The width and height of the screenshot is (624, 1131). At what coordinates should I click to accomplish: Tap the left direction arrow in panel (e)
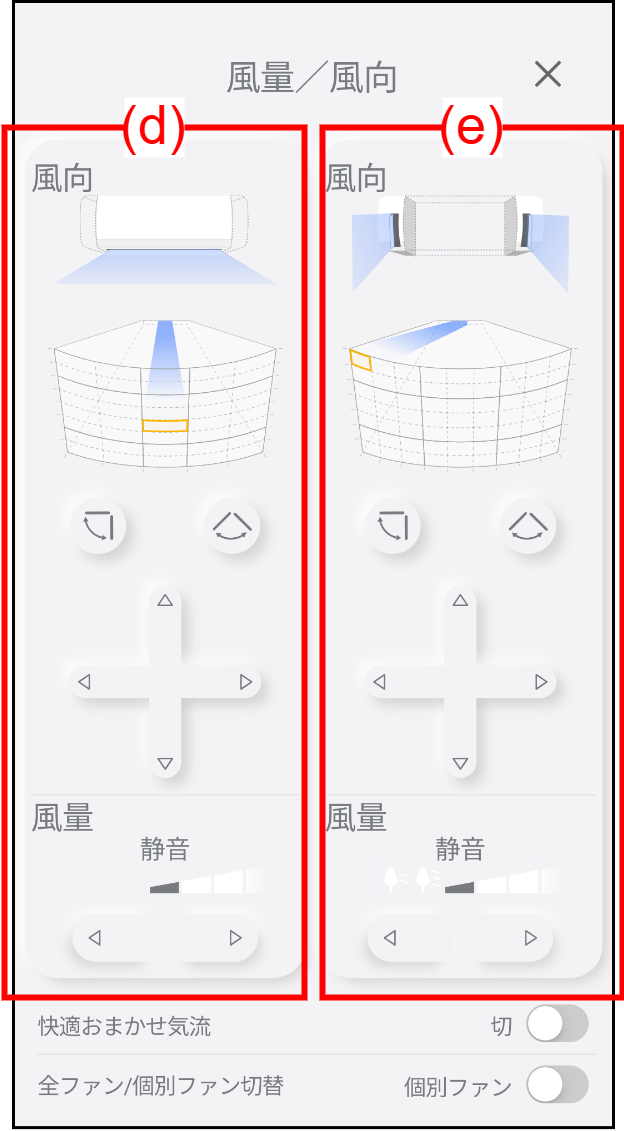point(379,682)
